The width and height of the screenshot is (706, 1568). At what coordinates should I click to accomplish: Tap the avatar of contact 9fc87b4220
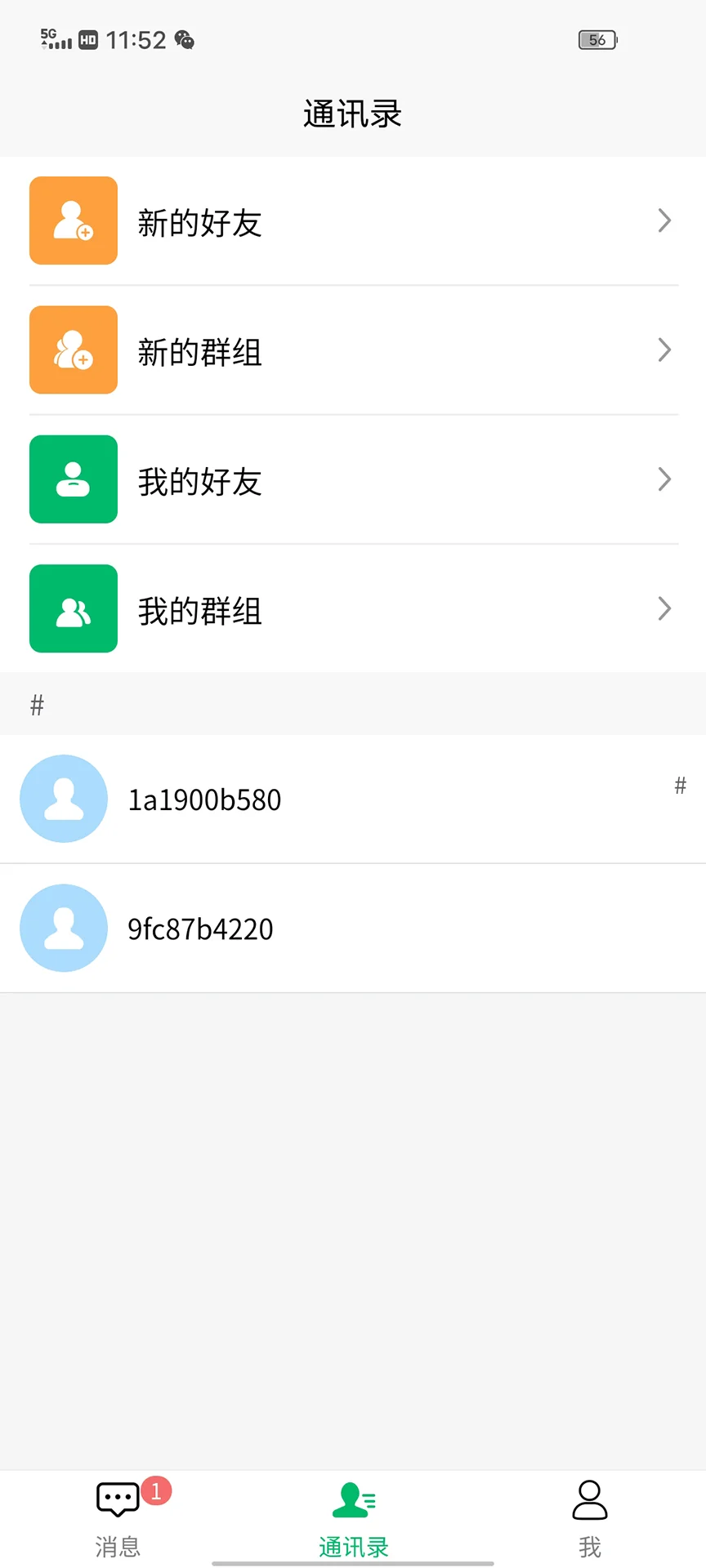click(64, 928)
